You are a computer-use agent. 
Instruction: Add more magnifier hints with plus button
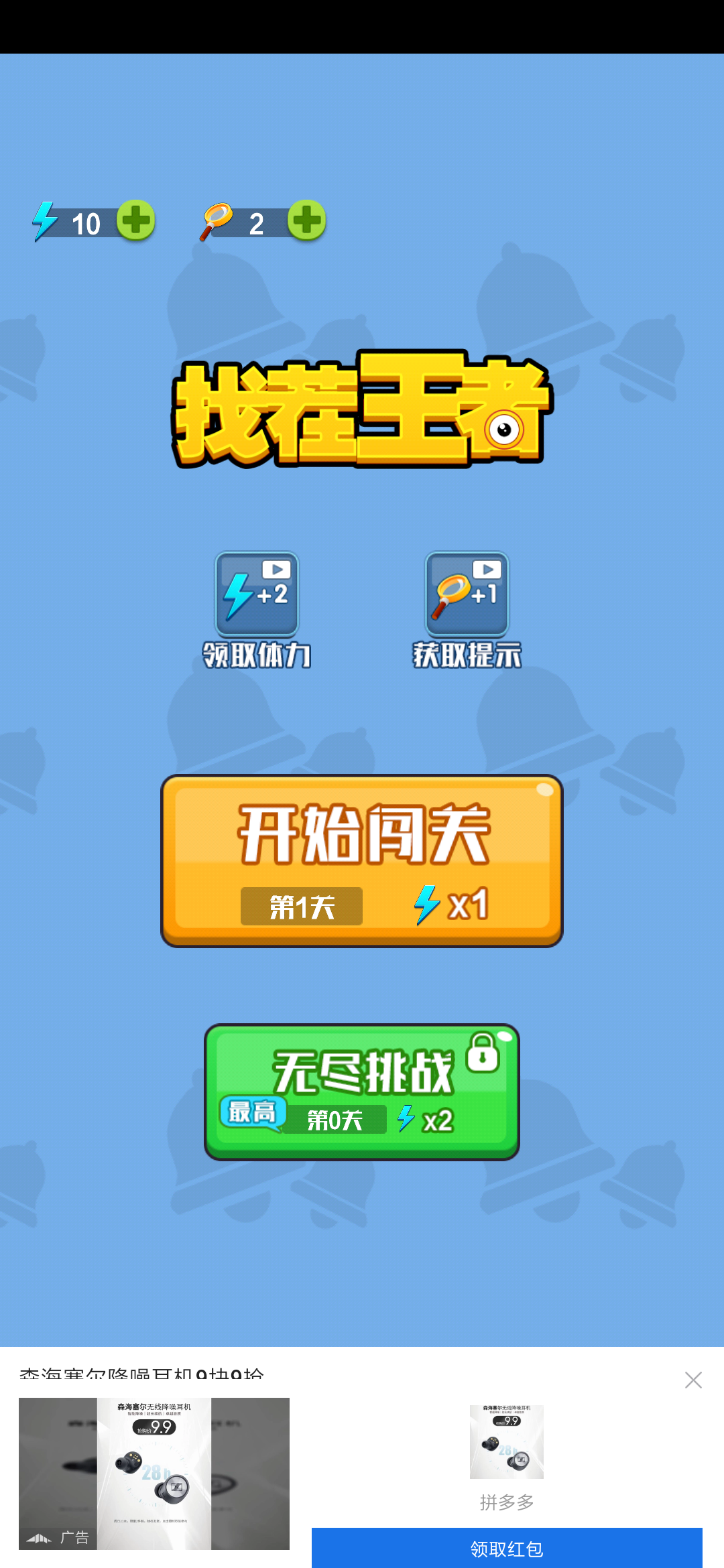tap(307, 220)
